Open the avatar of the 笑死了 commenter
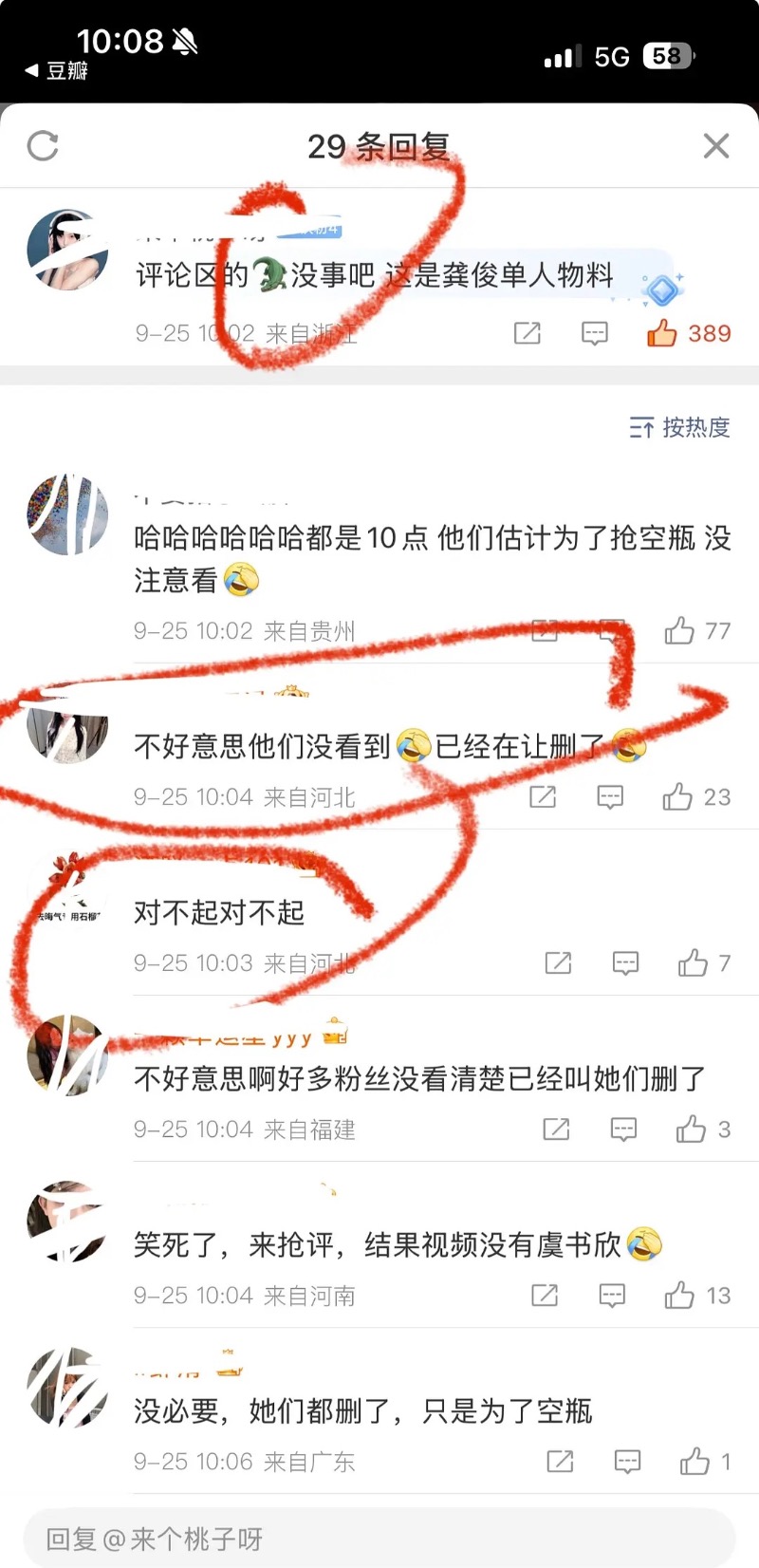759x1568 pixels. click(x=66, y=1221)
